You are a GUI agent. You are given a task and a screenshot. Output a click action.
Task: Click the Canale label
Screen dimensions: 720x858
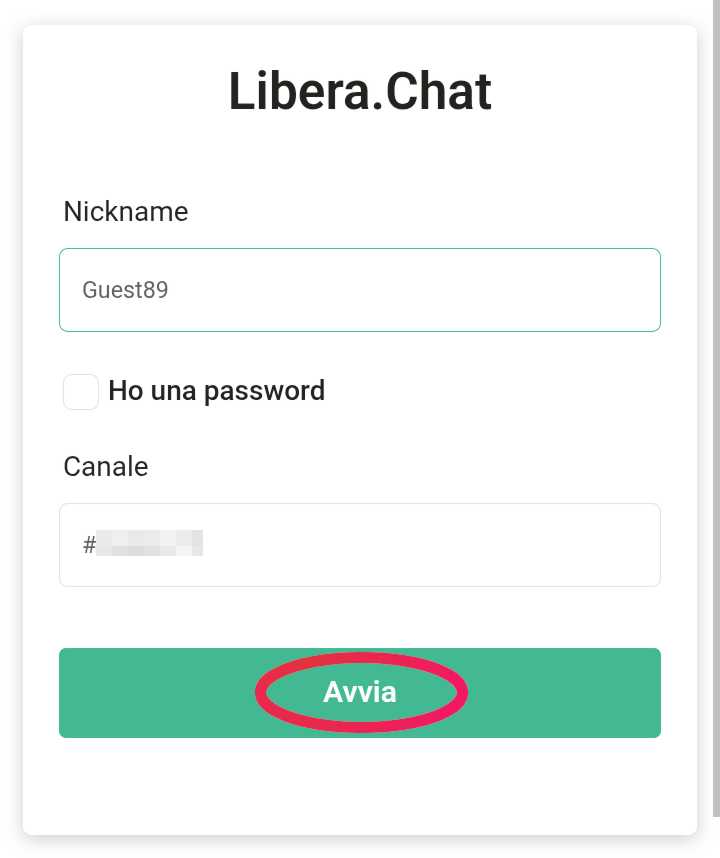(x=105, y=466)
